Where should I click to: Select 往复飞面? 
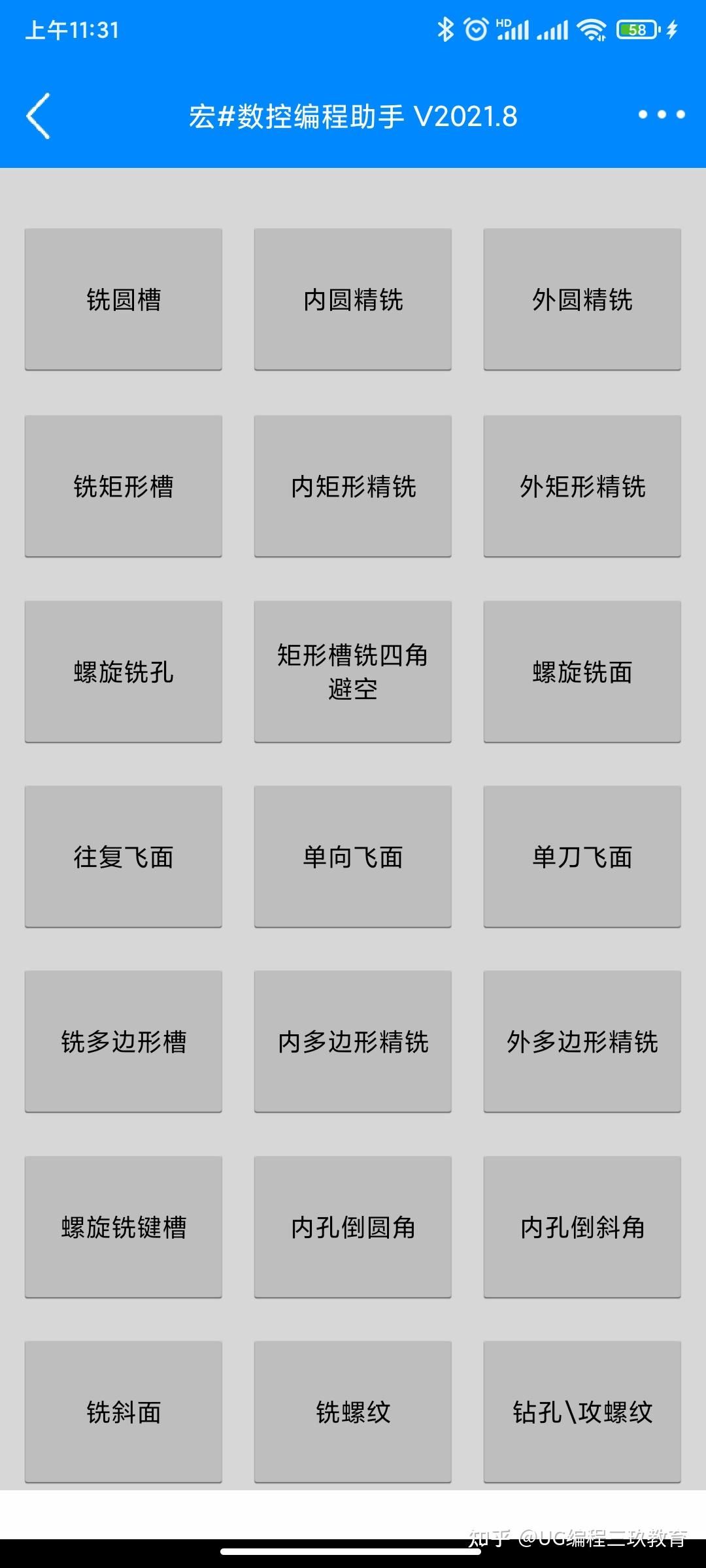(124, 857)
